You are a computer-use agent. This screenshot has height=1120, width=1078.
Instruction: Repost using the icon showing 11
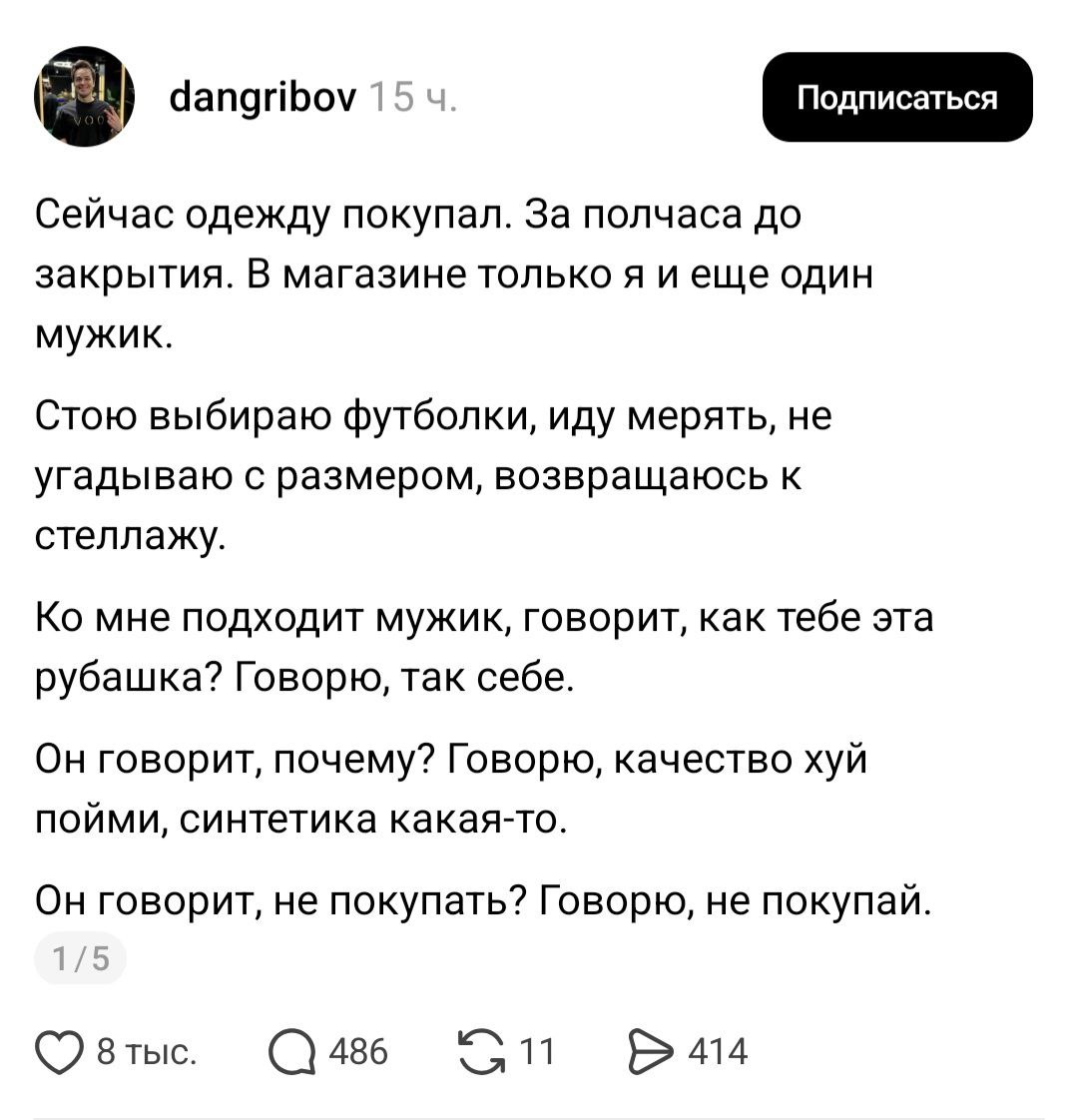tap(481, 1051)
